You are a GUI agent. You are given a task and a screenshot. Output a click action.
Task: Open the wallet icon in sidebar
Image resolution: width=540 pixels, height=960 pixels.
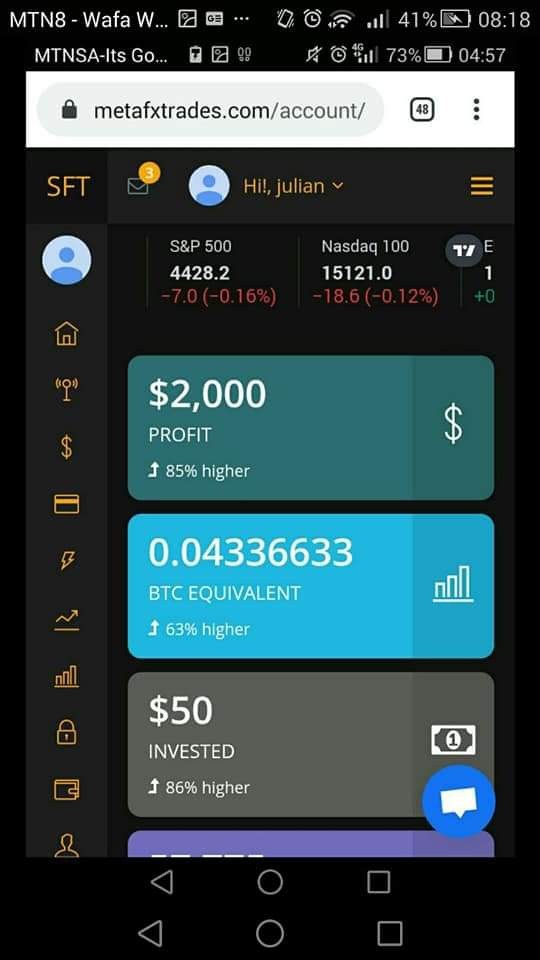67,789
